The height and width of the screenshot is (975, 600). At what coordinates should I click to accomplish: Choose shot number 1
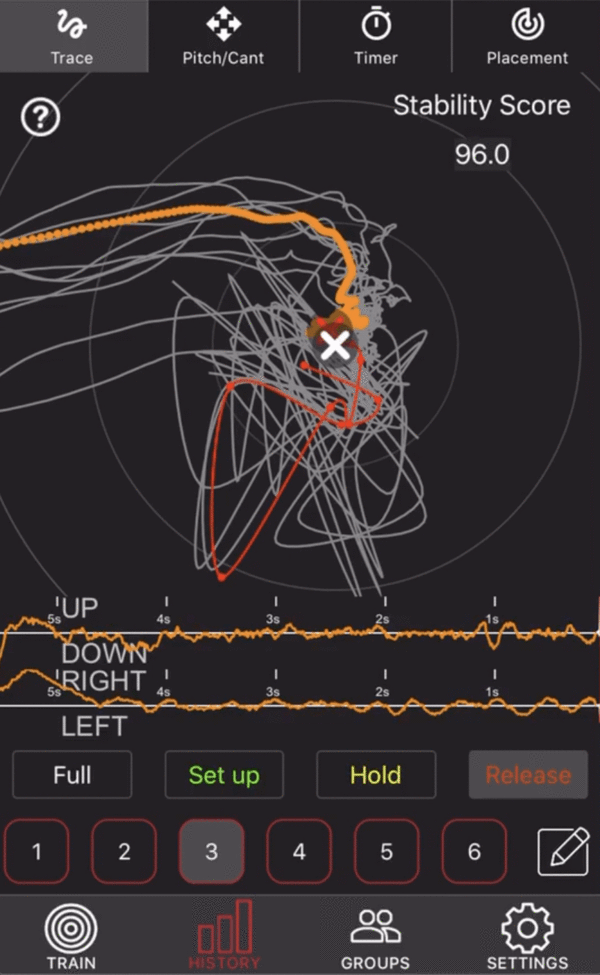37,852
